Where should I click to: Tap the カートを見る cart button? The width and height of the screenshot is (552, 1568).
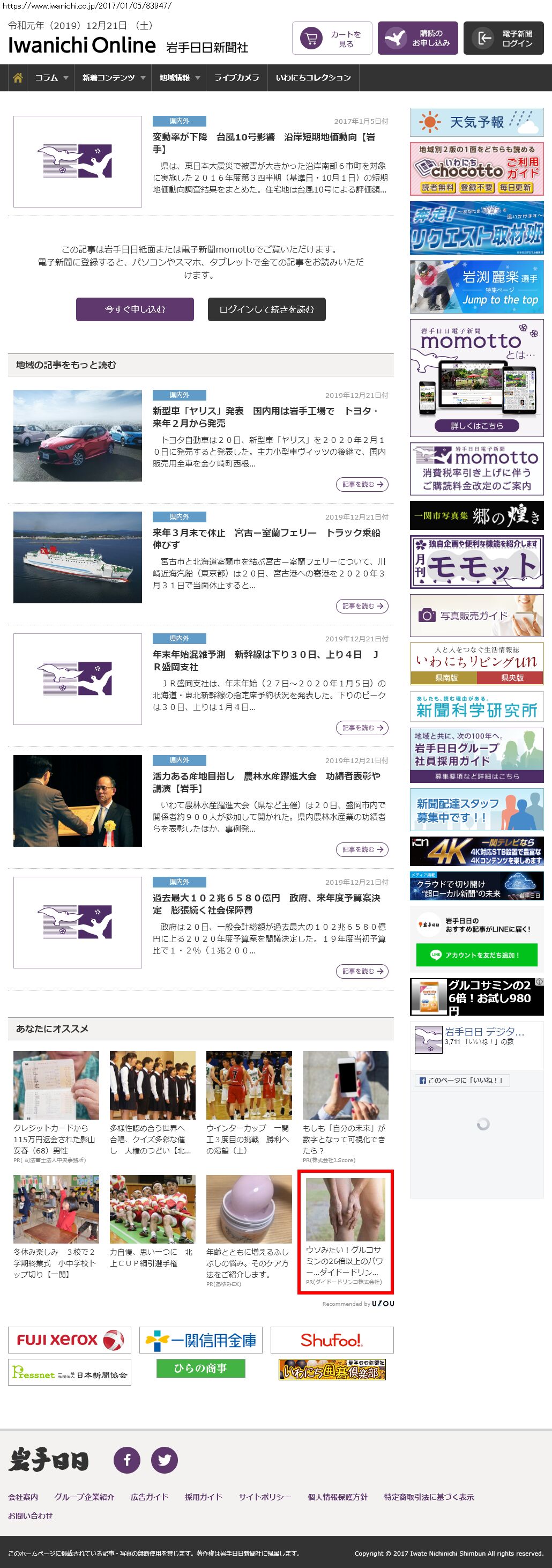332,39
